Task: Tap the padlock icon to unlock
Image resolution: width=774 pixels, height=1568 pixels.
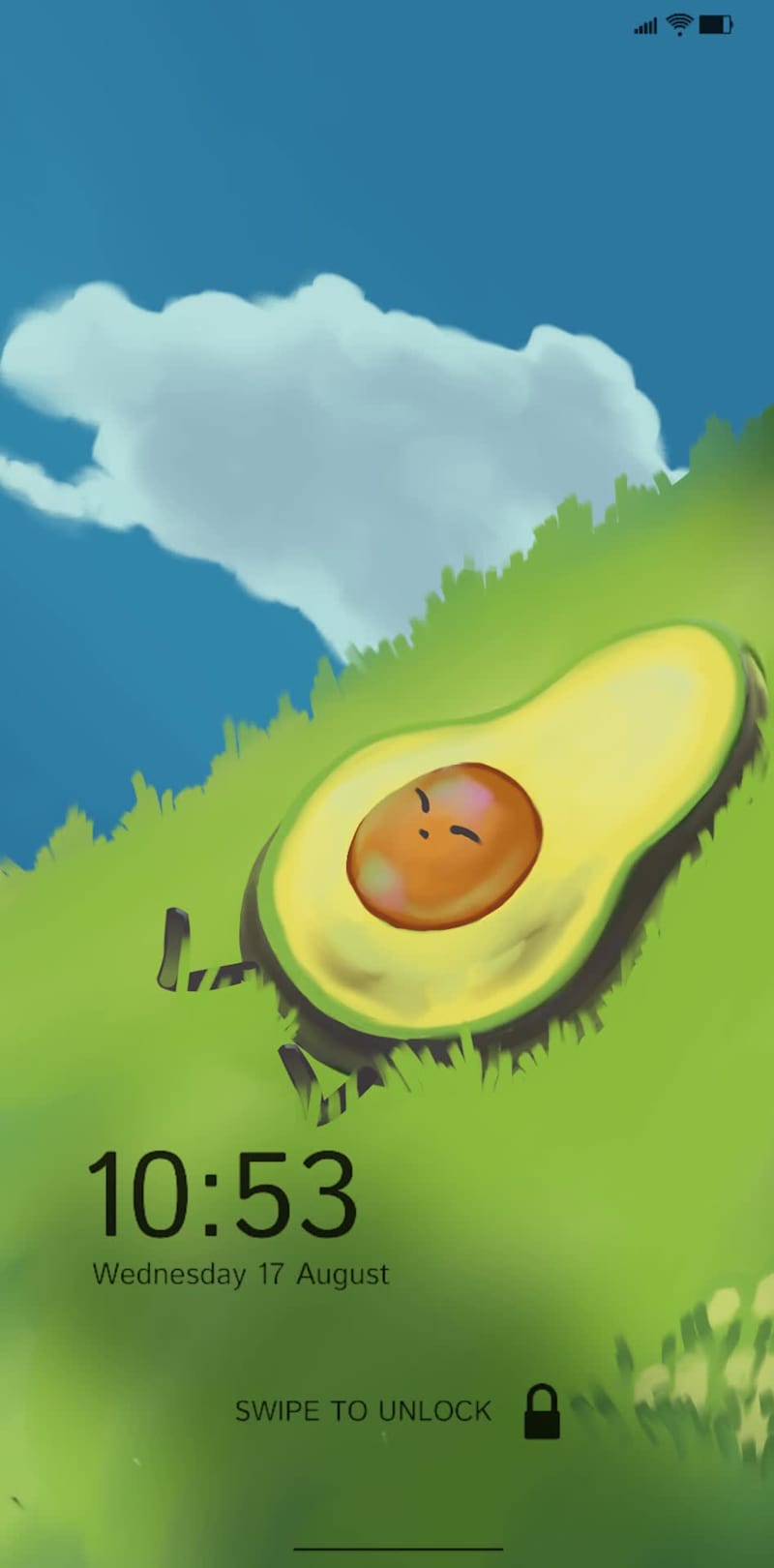Action: (x=542, y=1412)
